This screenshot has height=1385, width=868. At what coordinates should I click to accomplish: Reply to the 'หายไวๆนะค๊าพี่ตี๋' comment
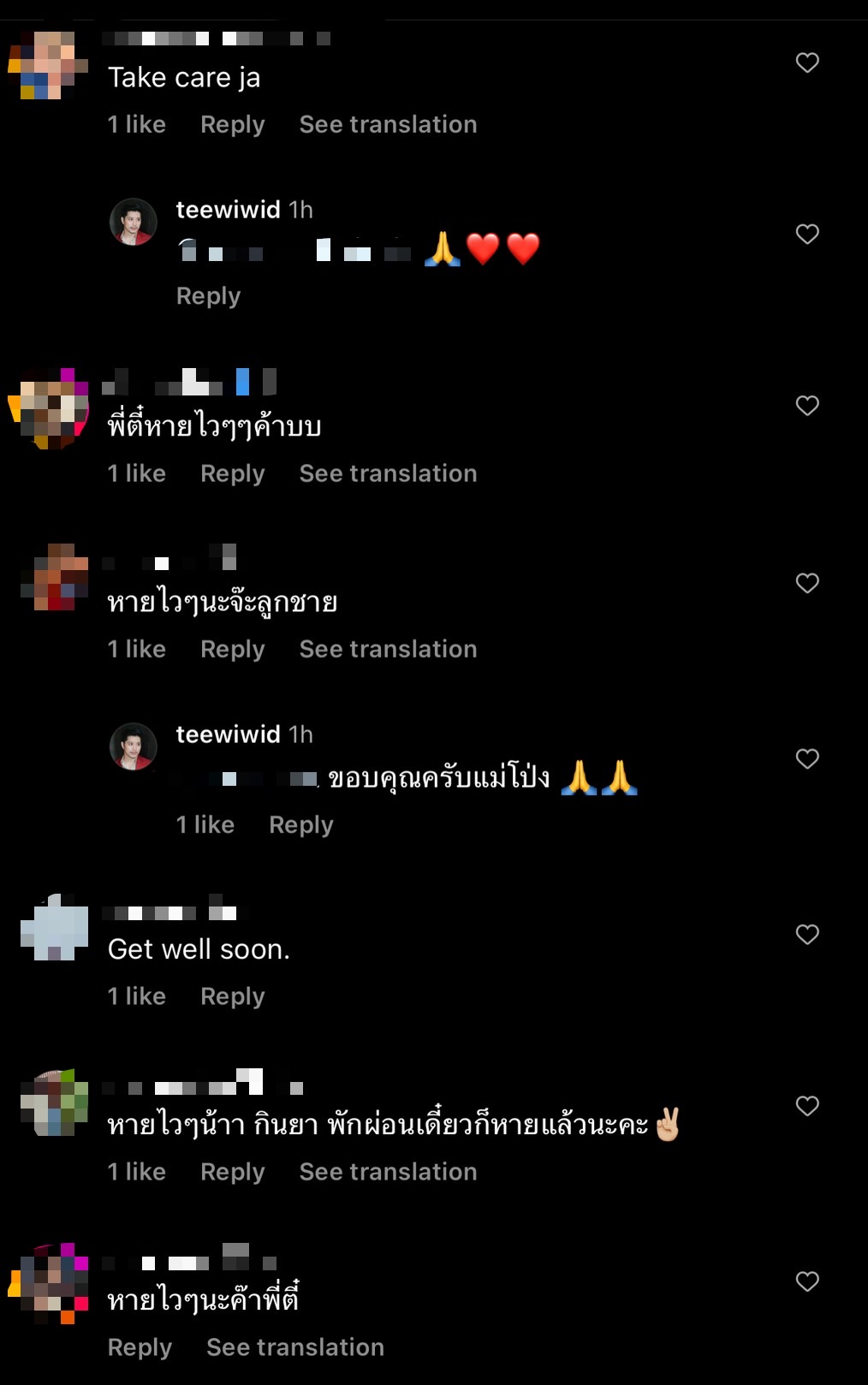coord(140,1347)
